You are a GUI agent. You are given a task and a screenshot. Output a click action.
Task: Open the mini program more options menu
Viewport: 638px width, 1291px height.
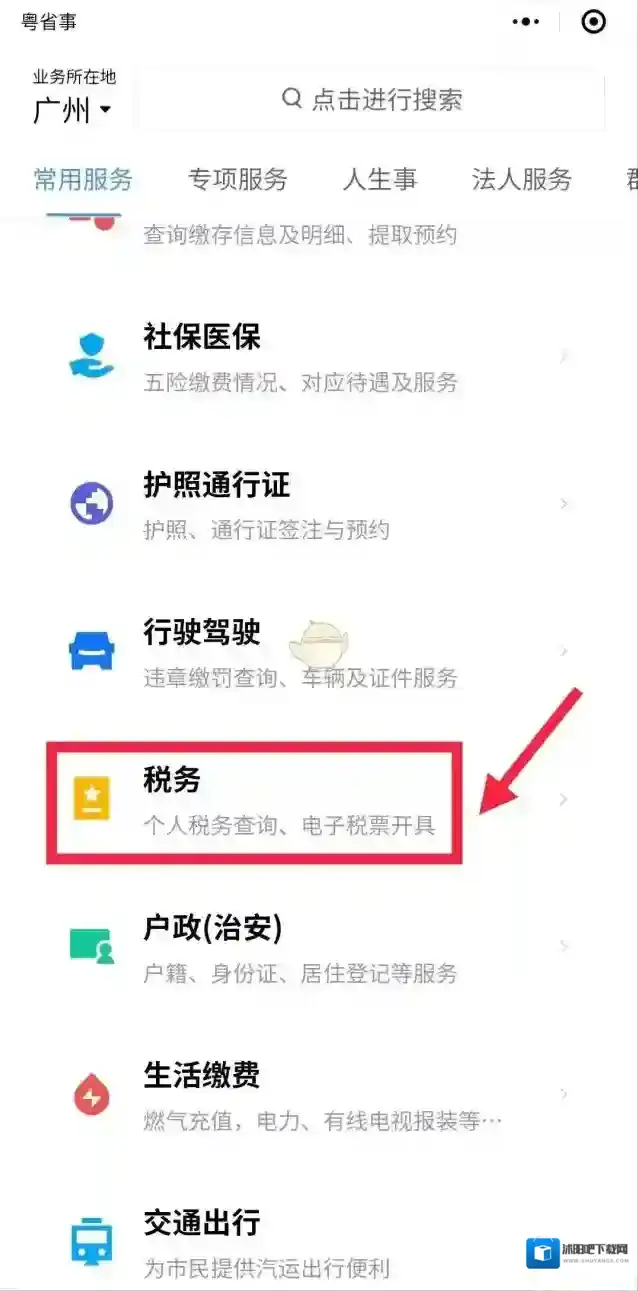click(x=525, y=22)
